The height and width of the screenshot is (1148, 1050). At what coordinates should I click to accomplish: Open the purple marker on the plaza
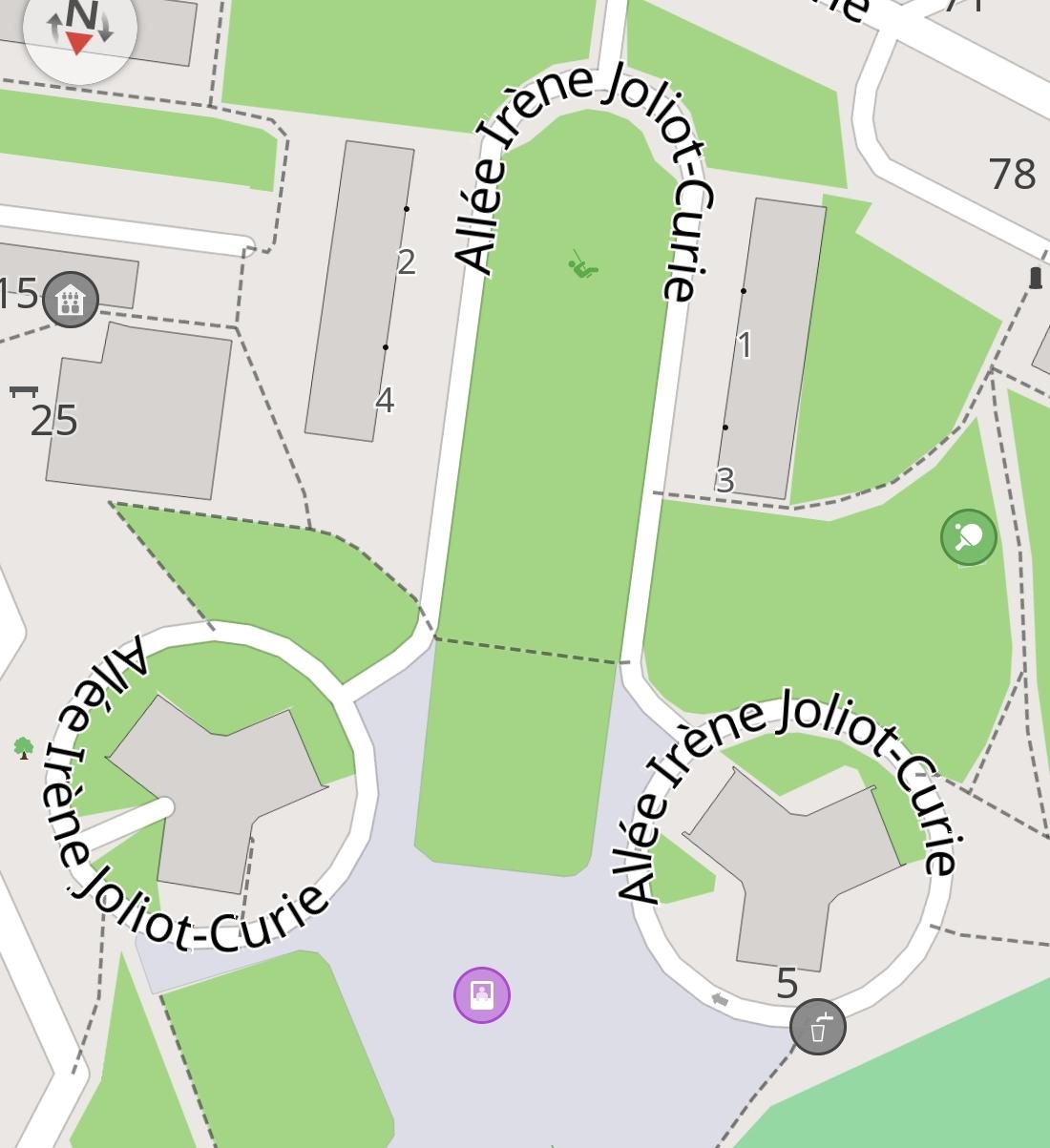click(482, 994)
